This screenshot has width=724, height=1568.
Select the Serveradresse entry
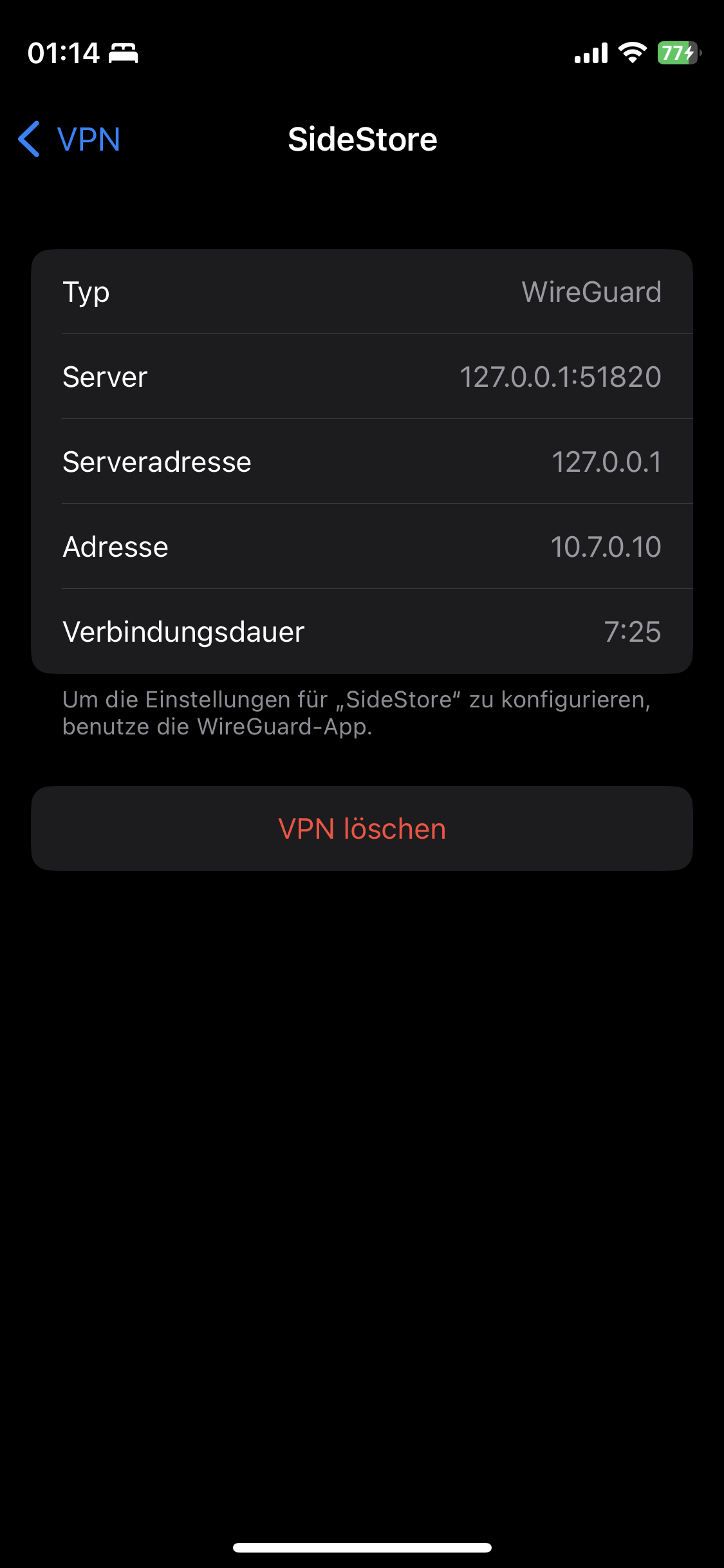click(362, 462)
